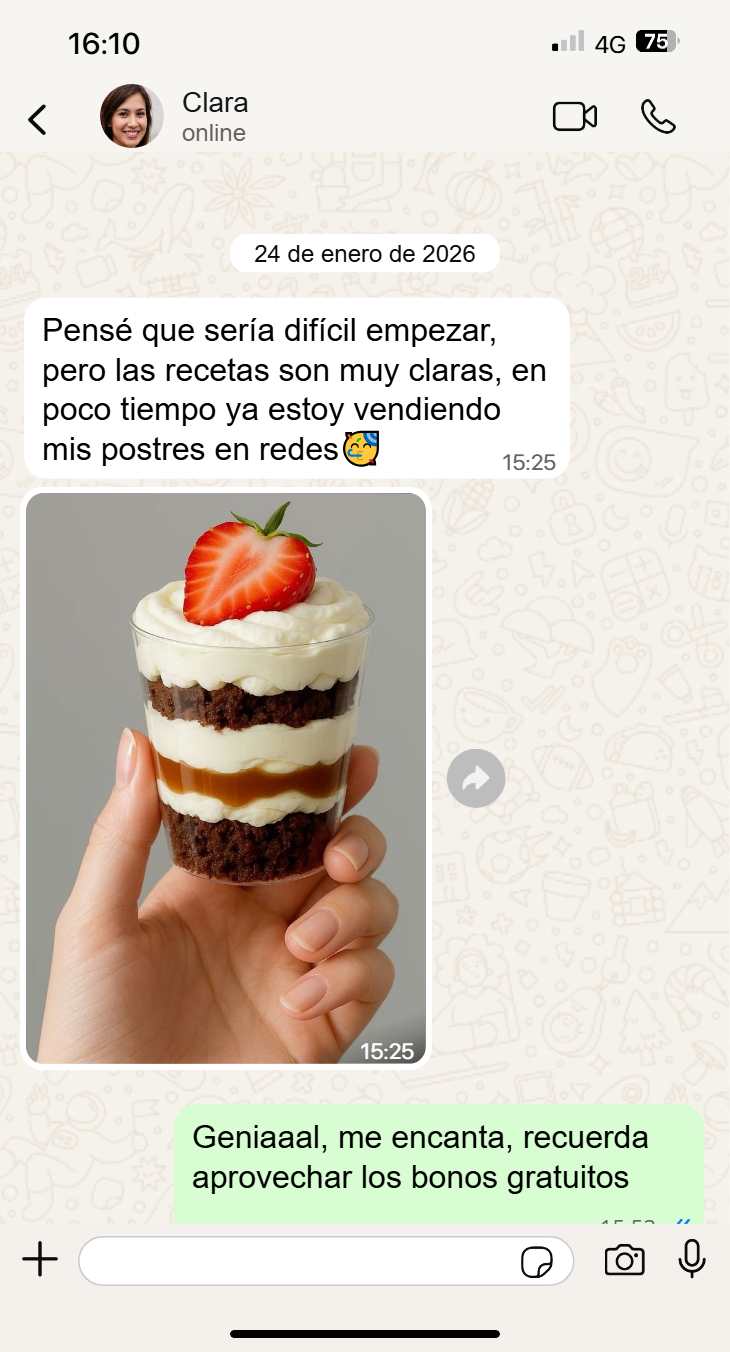
Task: Record a voice message
Action: pyautogui.click(x=691, y=1260)
